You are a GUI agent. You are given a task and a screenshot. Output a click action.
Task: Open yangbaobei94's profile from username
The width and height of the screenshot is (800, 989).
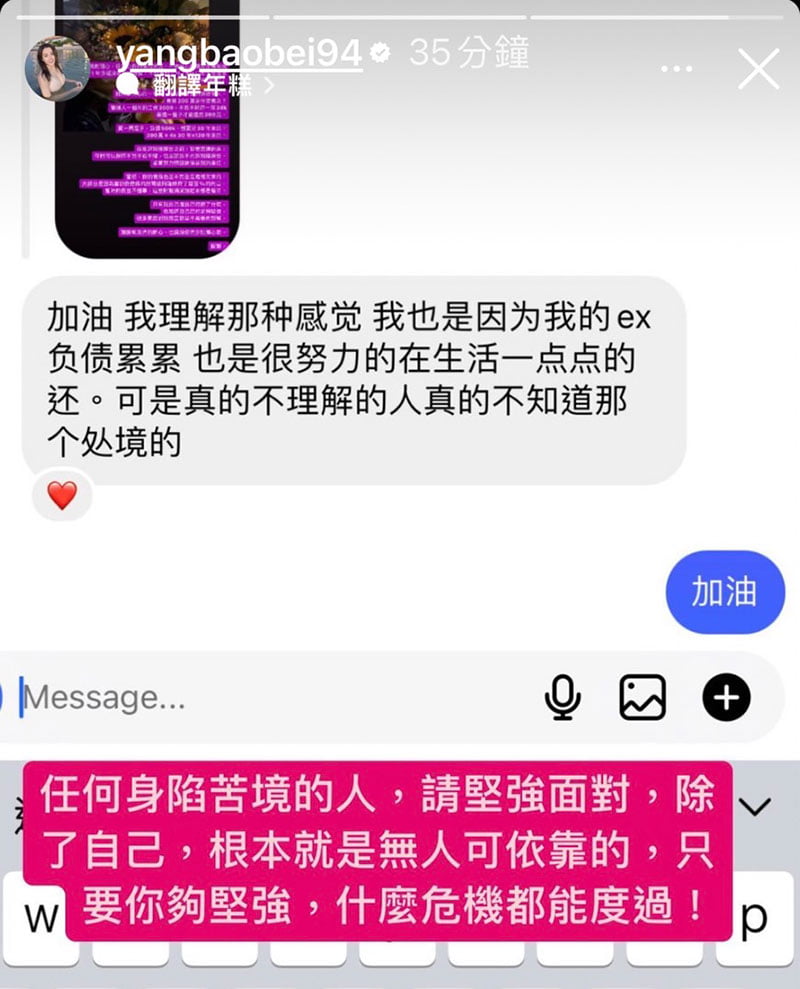tap(239, 54)
